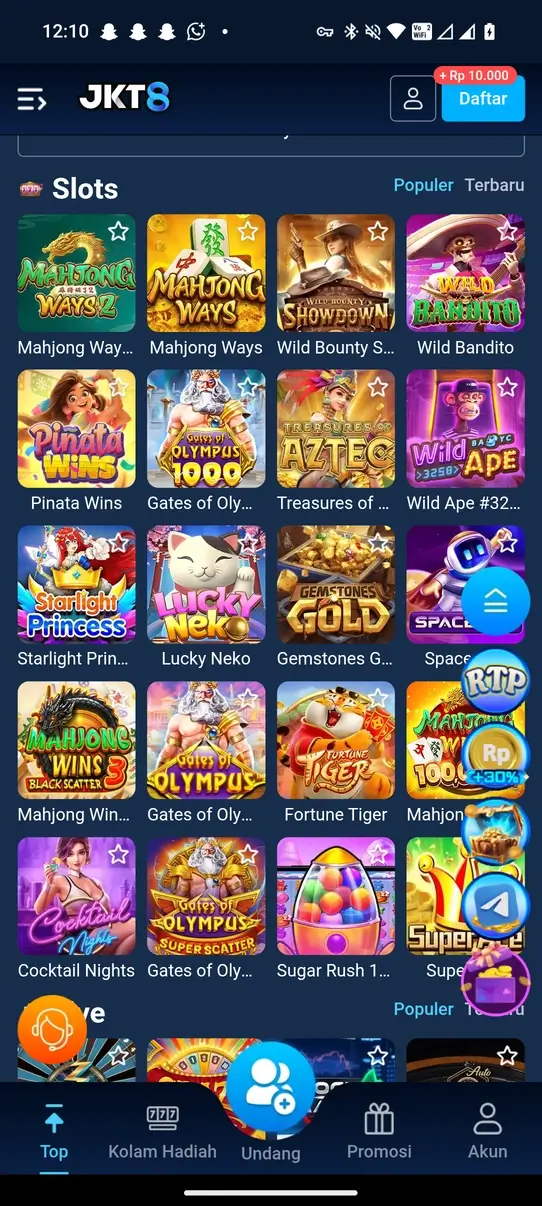
Task: Favorite Mahjong Ways with its star
Action: tap(247, 232)
